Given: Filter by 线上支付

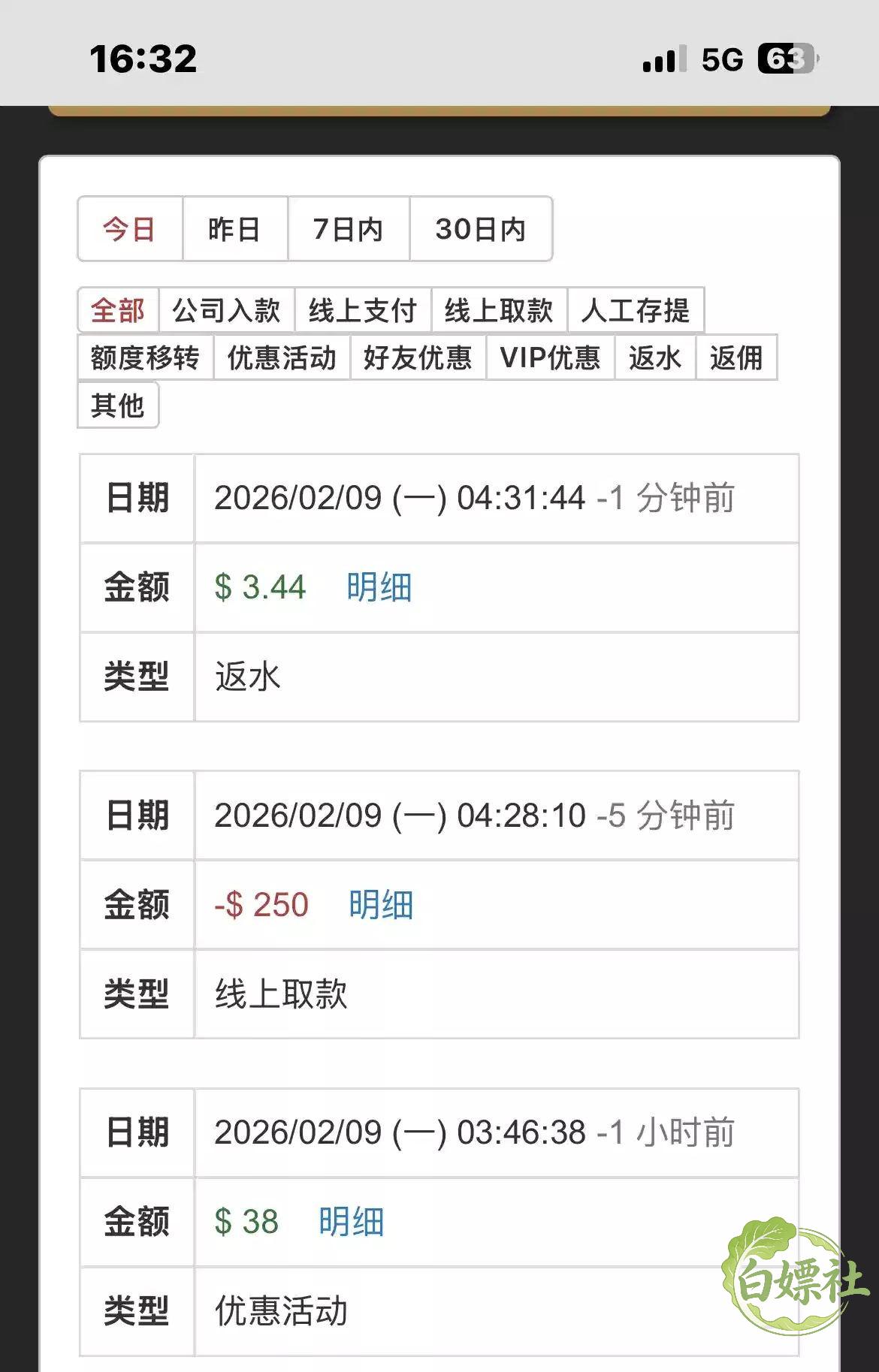Looking at the screenshot, I should pyautogui.click(x=363, y=310).
